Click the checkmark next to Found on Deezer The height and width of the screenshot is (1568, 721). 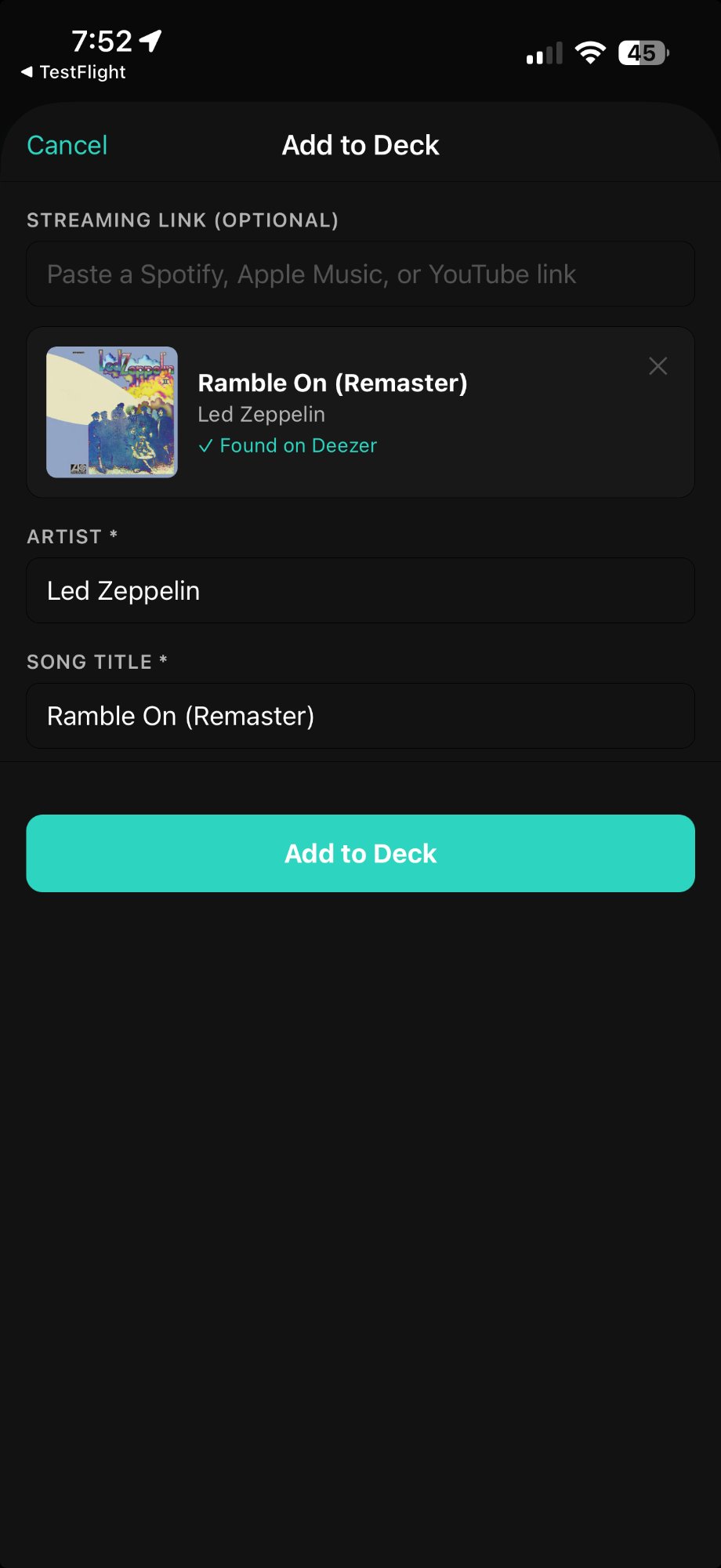(207, 445)
